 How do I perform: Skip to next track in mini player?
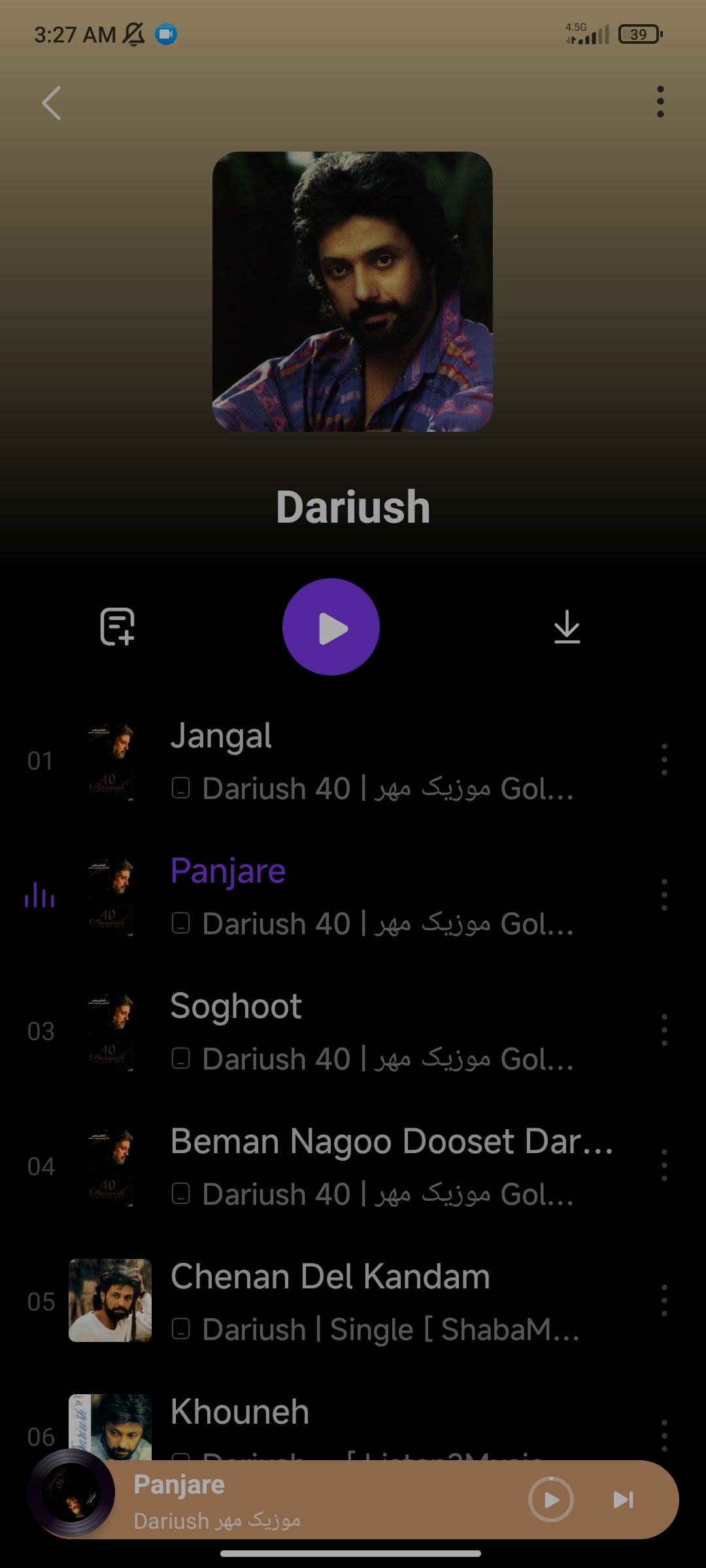point(623,1499)
